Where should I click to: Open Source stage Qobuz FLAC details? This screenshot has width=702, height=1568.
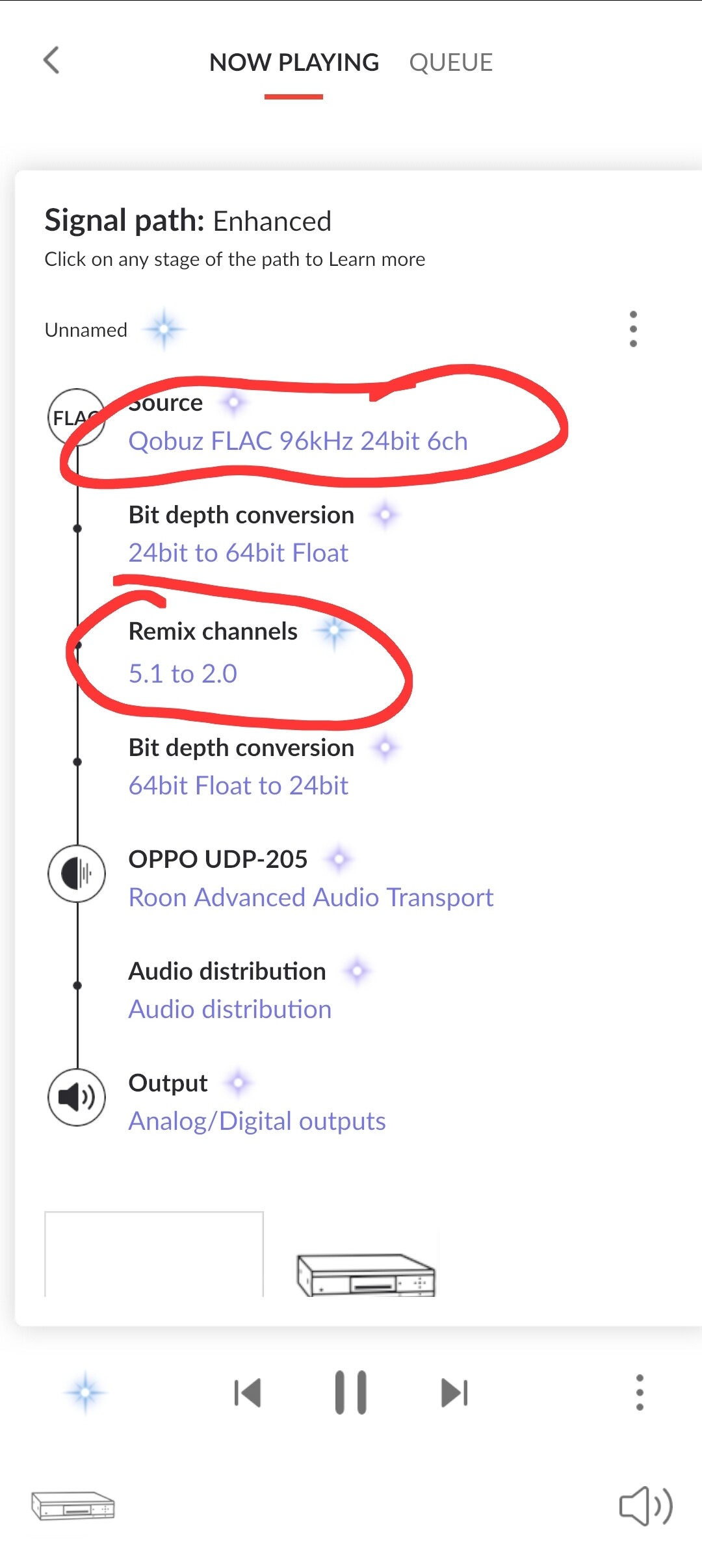tap(298, 422)
